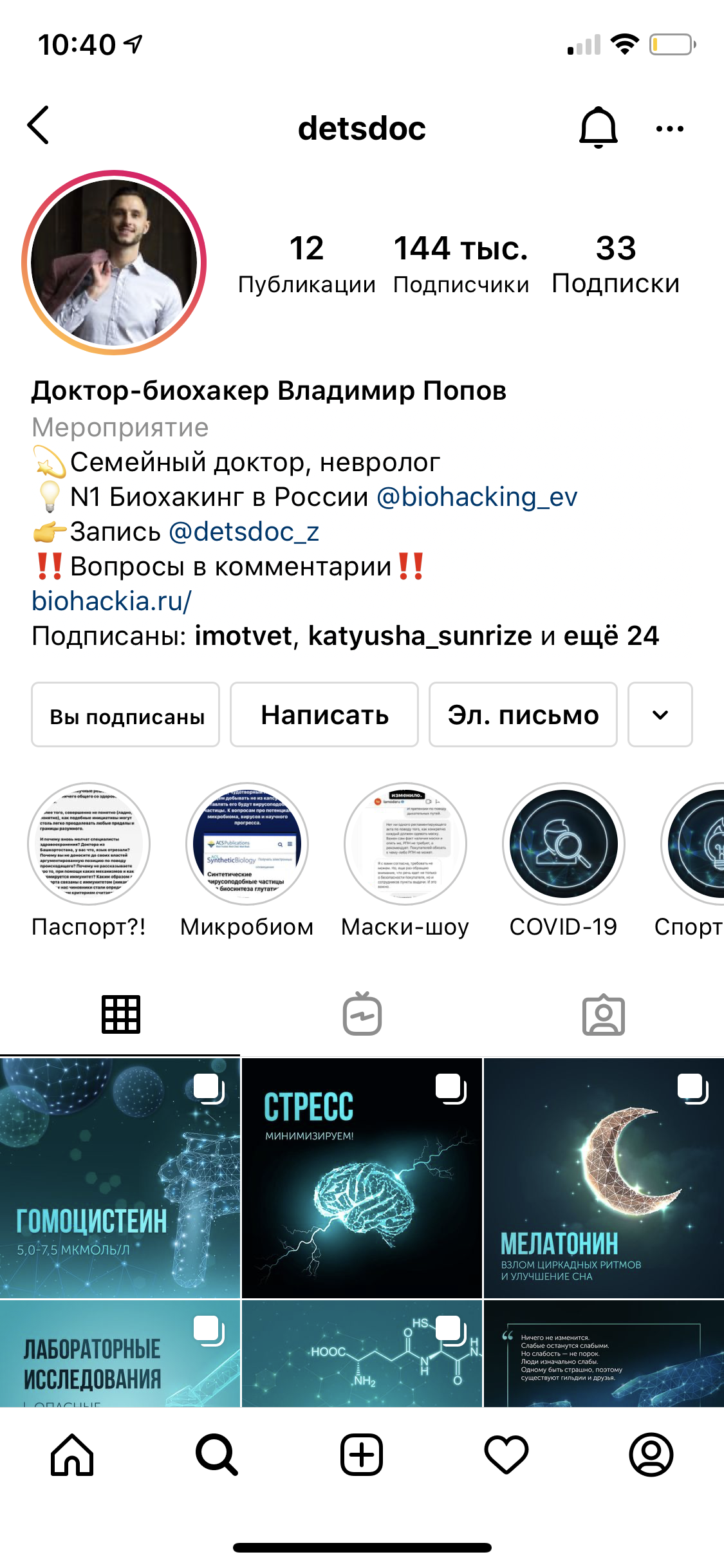The width and height of the screenshot is (724, 1568).
Task: Switch to the IGTV tab
Action: tap(362, 1014)
